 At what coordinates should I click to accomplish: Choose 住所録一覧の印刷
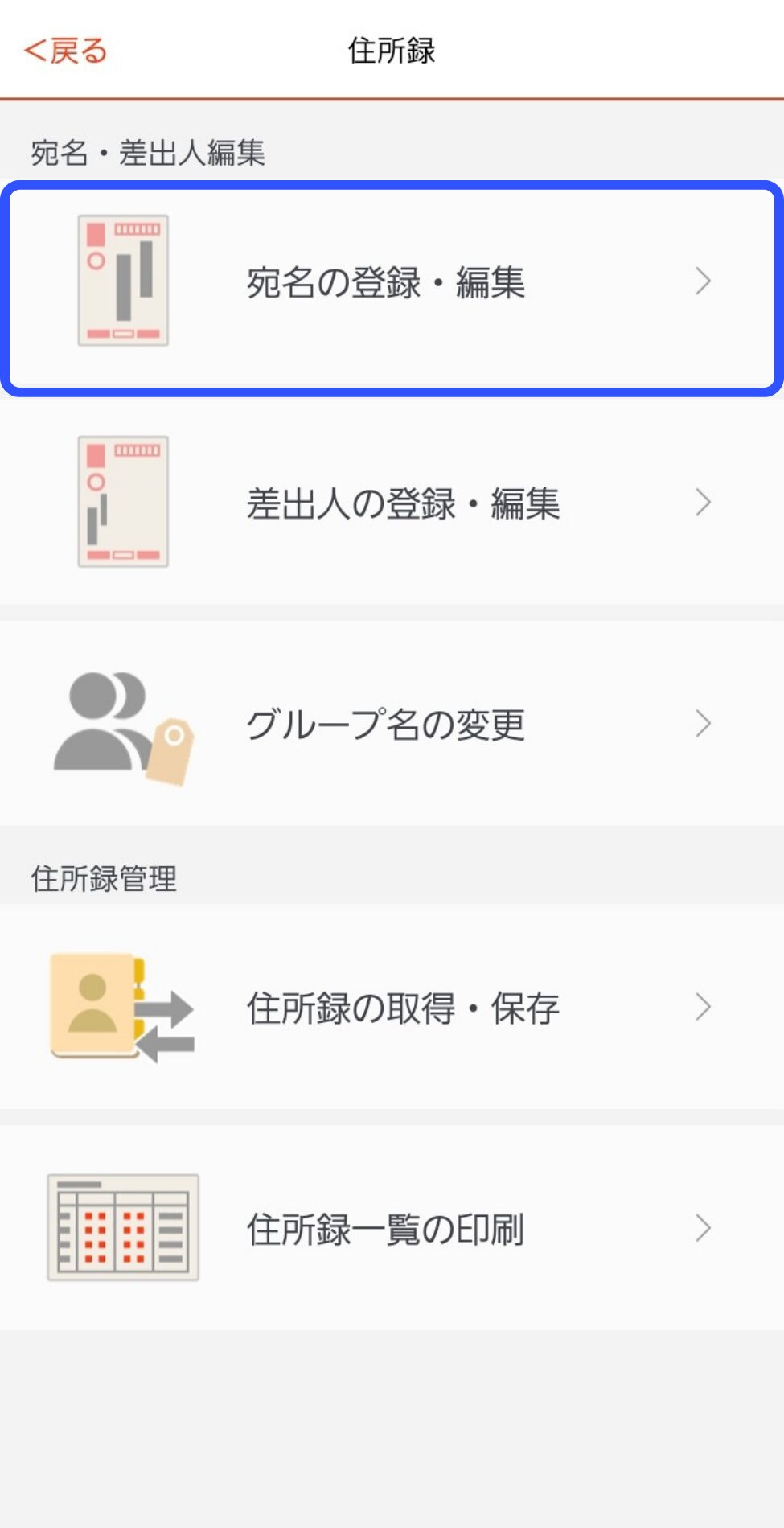(x=392, y=1229)
